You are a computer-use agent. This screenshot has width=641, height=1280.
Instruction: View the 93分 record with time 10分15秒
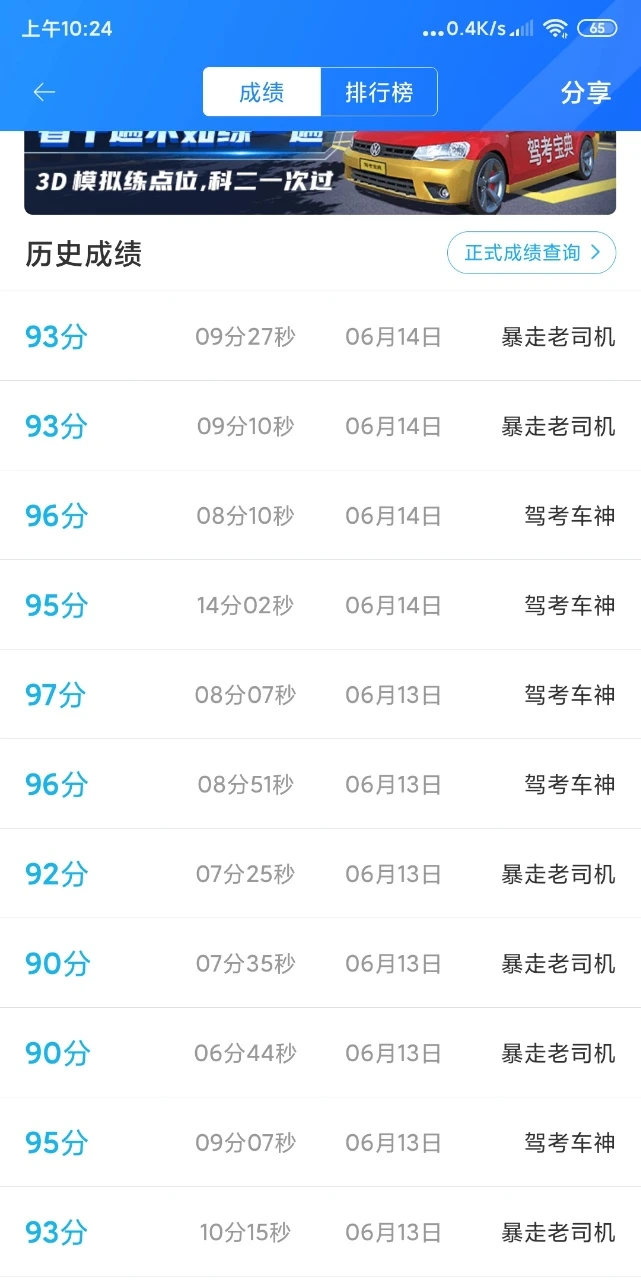pos(320,1232)
